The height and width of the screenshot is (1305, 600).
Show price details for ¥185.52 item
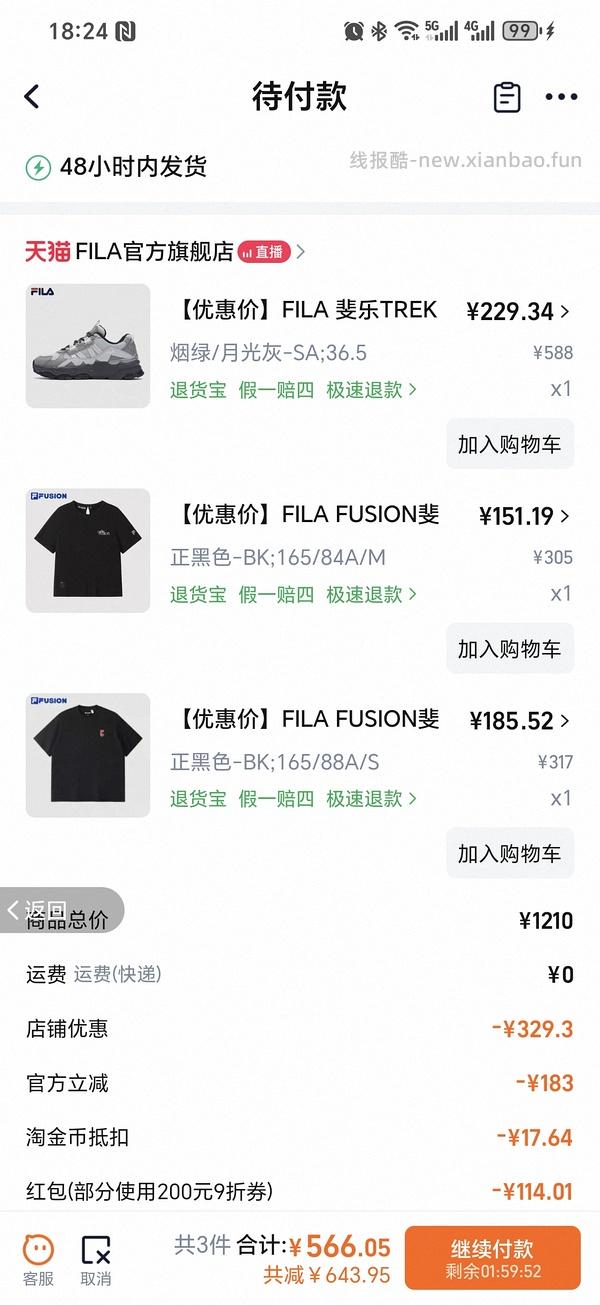point(519,721)
